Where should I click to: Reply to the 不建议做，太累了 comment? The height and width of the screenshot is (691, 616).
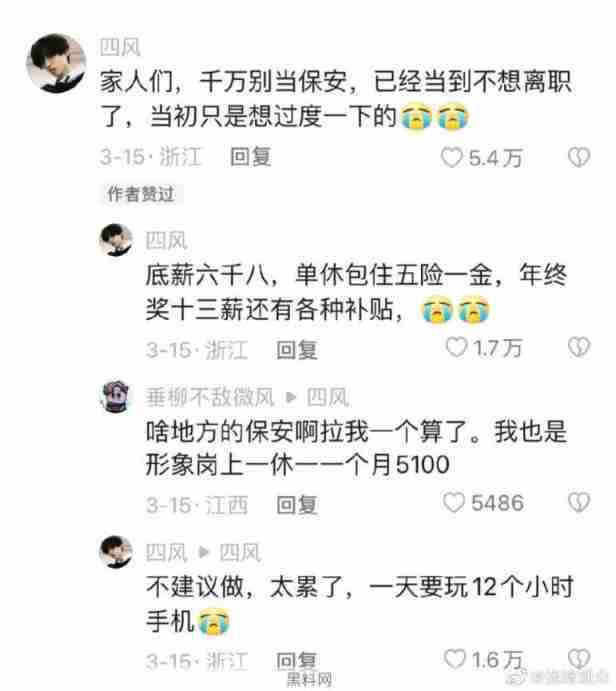point(297,660)
